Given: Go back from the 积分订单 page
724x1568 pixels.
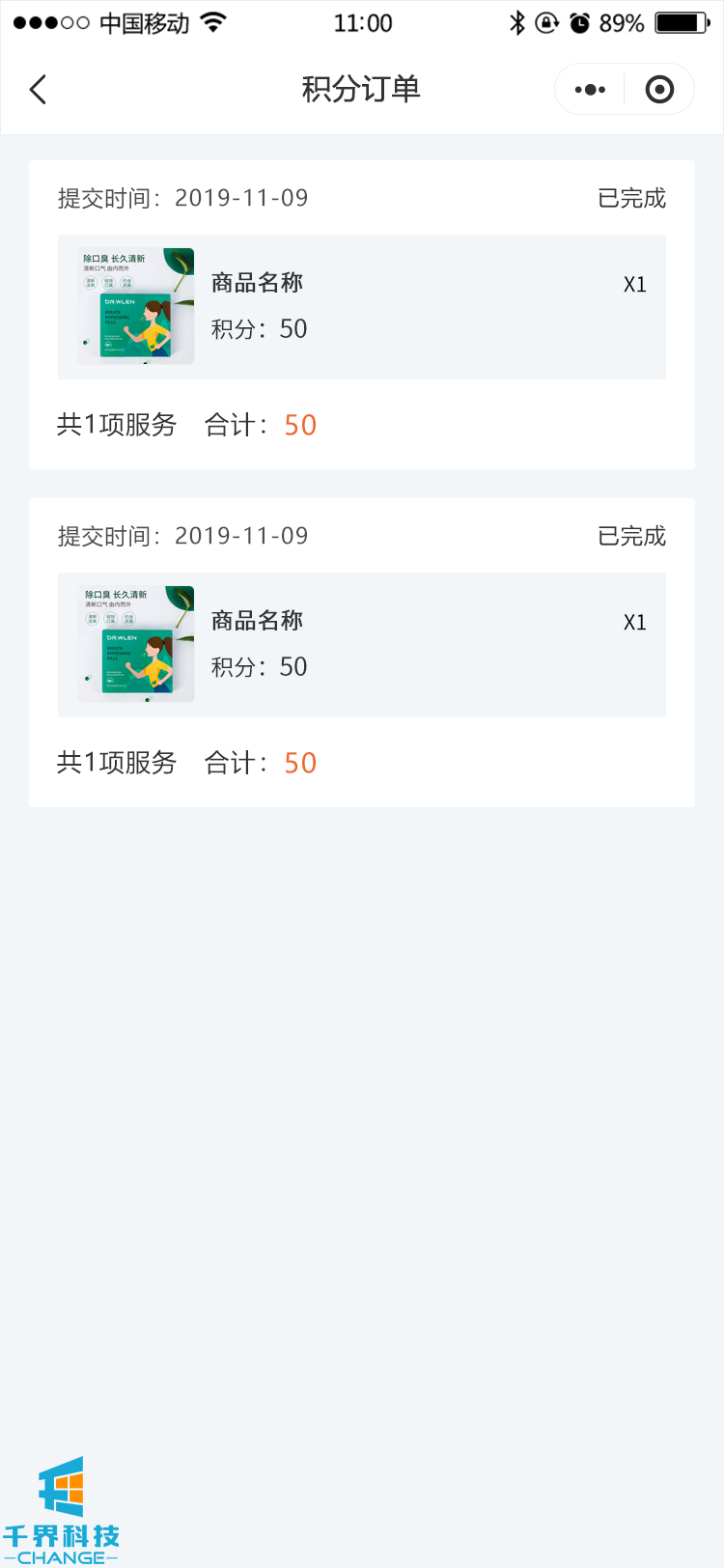Looking at the screenshot, I should [x=39, y=90].
